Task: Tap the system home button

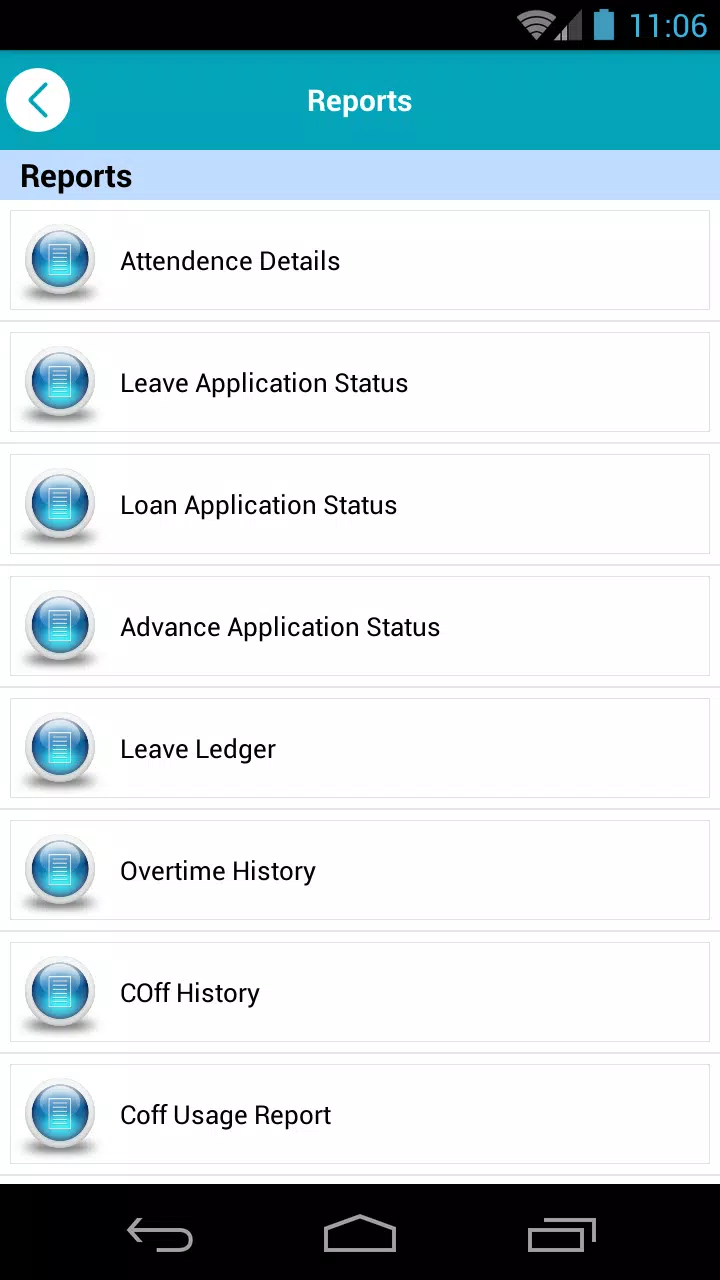Action: point(360,1234)
